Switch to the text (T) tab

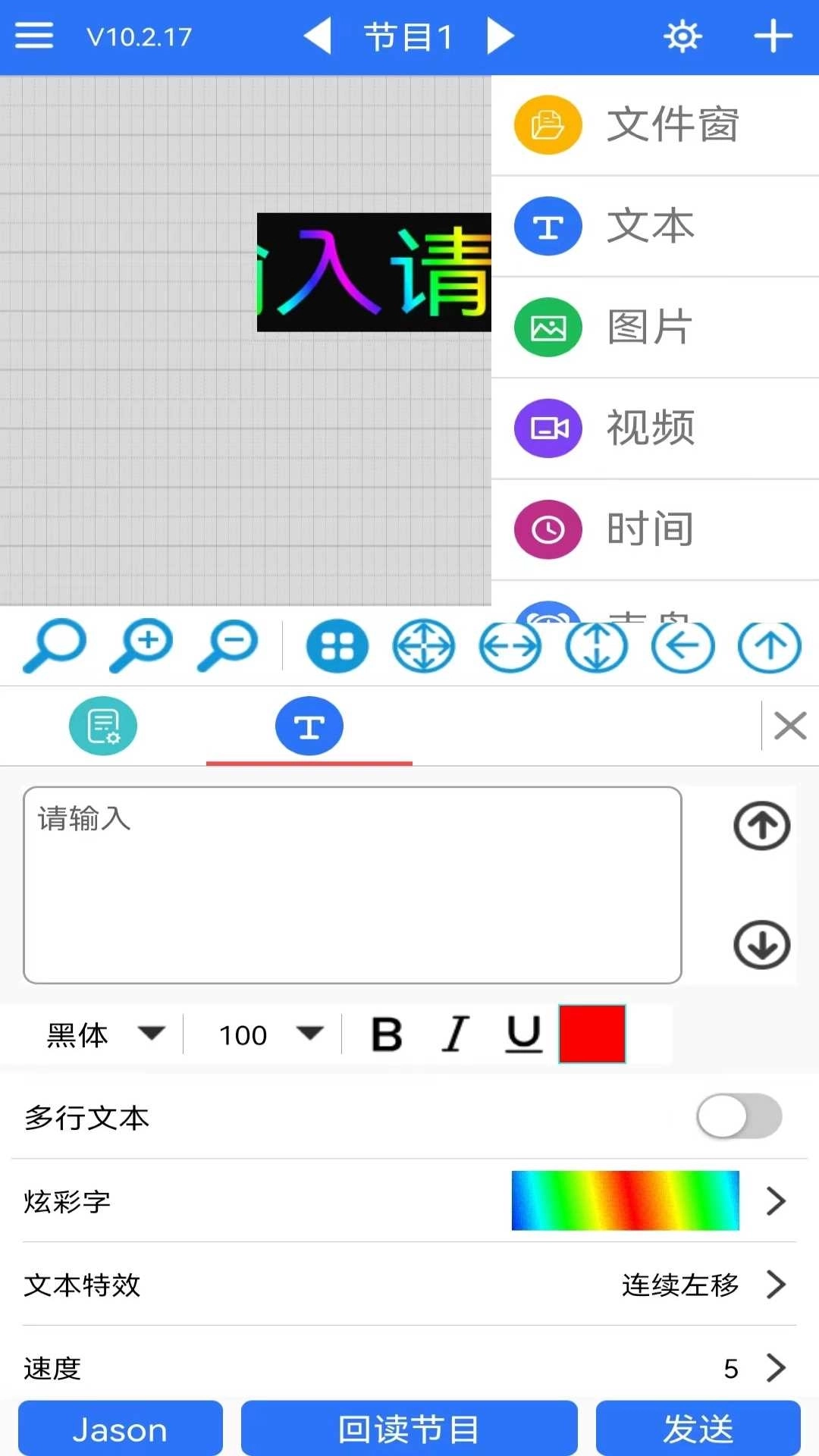[309, 725]
